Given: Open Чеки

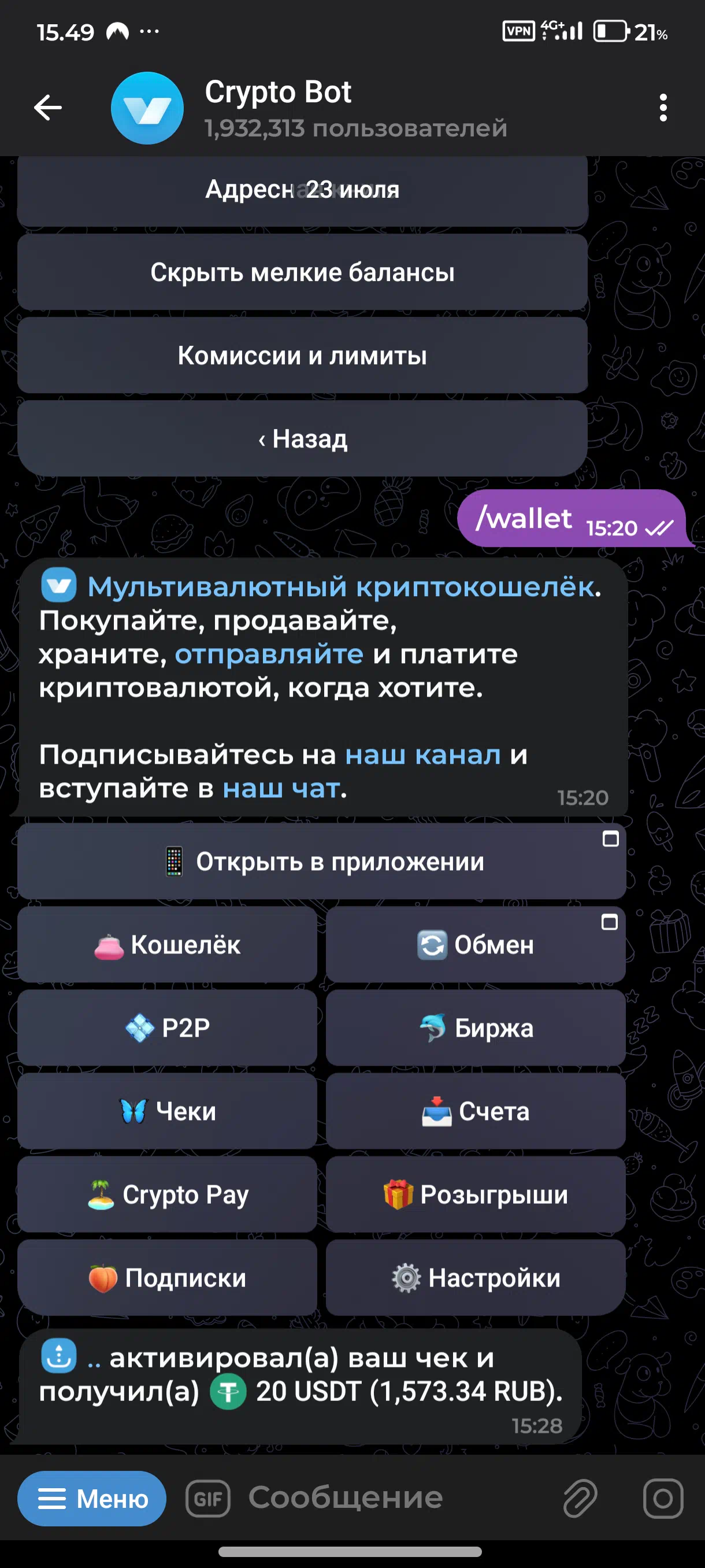Looking at the screenshot, I should (167, 1111).
